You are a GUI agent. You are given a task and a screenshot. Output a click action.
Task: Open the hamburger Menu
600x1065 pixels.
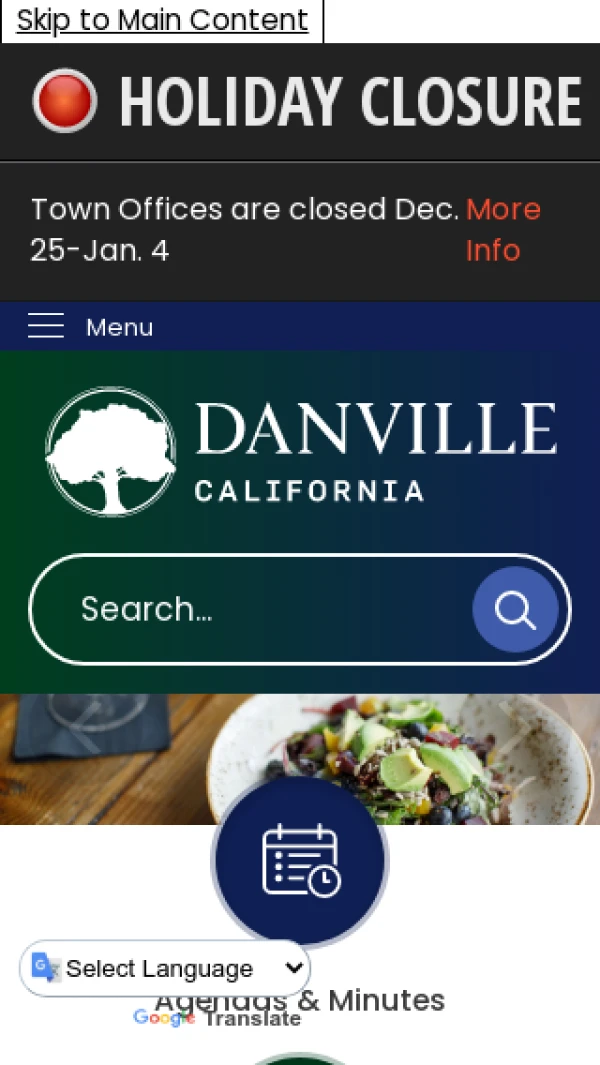tap(90, 327)
